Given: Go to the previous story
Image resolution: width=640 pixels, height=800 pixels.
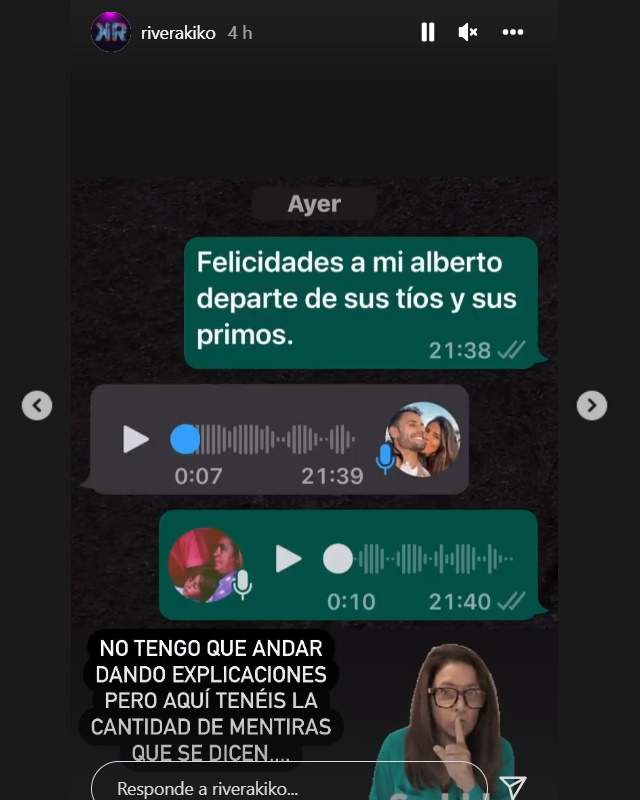Looking at the screenshot, I should point(37,405).
